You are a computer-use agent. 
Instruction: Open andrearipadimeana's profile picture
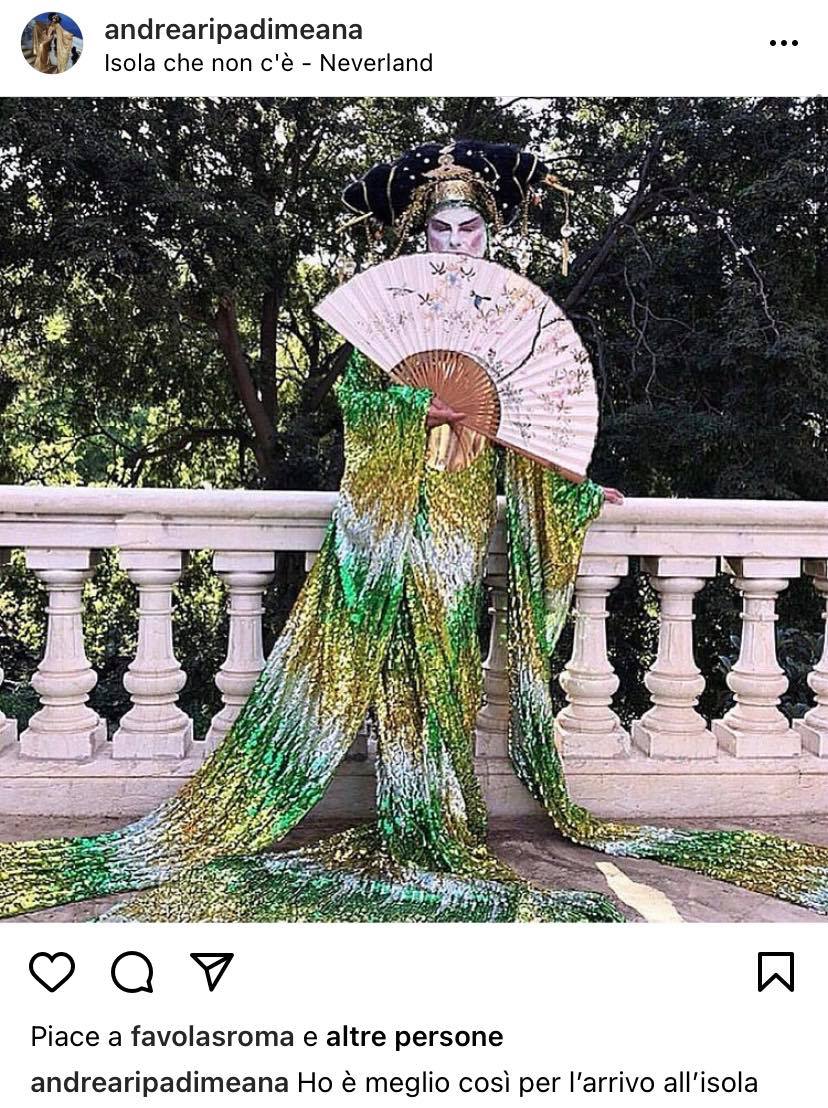[52, 43]
